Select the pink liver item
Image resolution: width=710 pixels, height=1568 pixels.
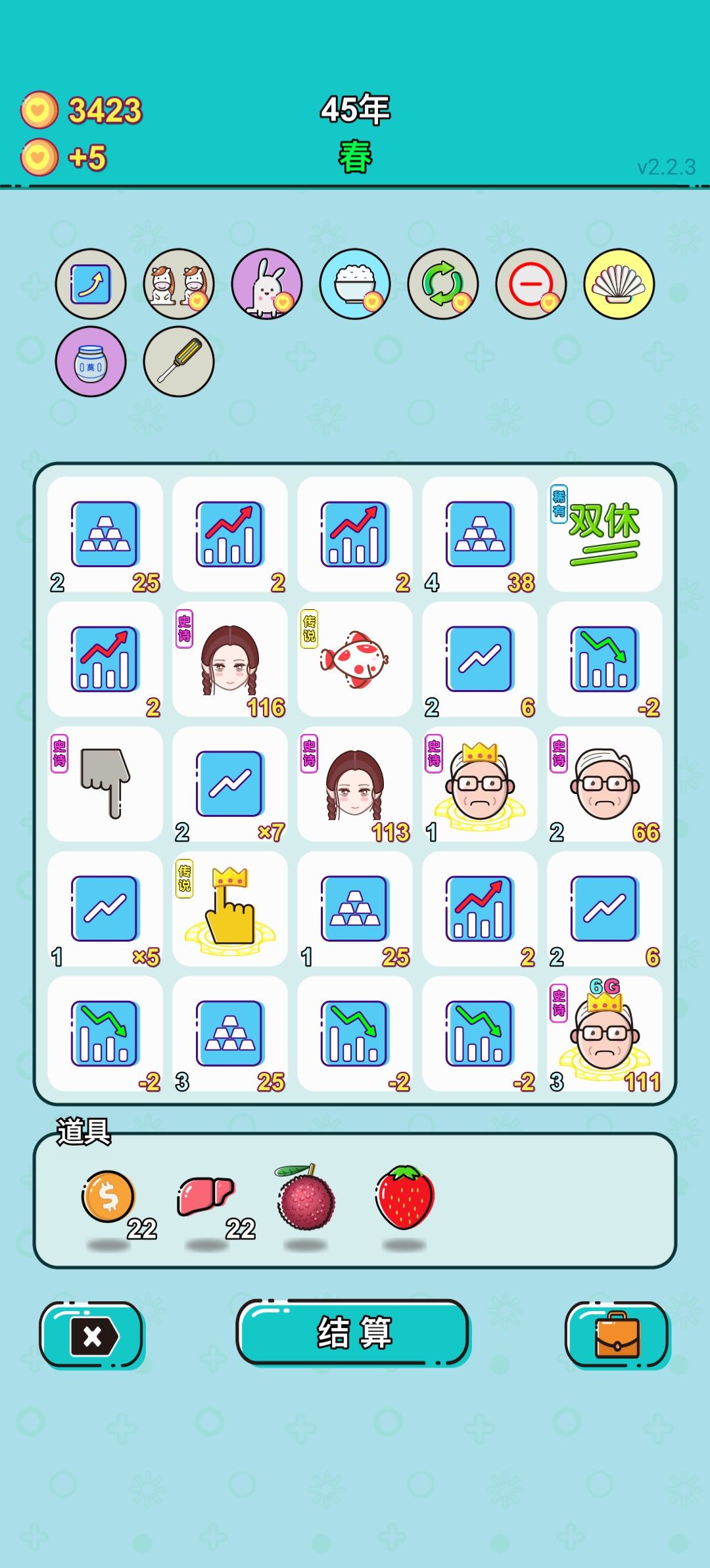(206, 1196)
